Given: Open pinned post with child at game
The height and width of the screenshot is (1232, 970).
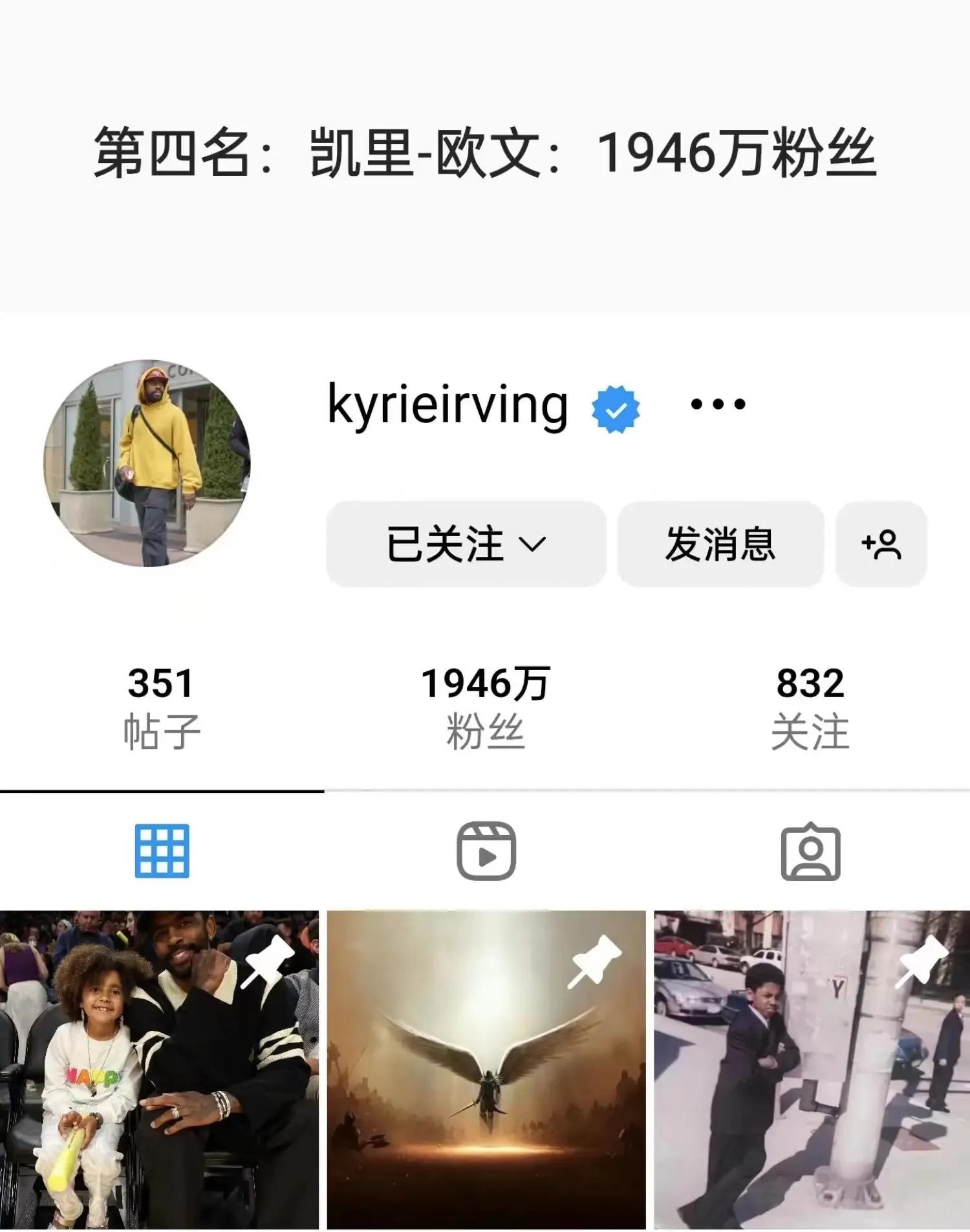Looking at the screenshot, I should [159, 1069].
